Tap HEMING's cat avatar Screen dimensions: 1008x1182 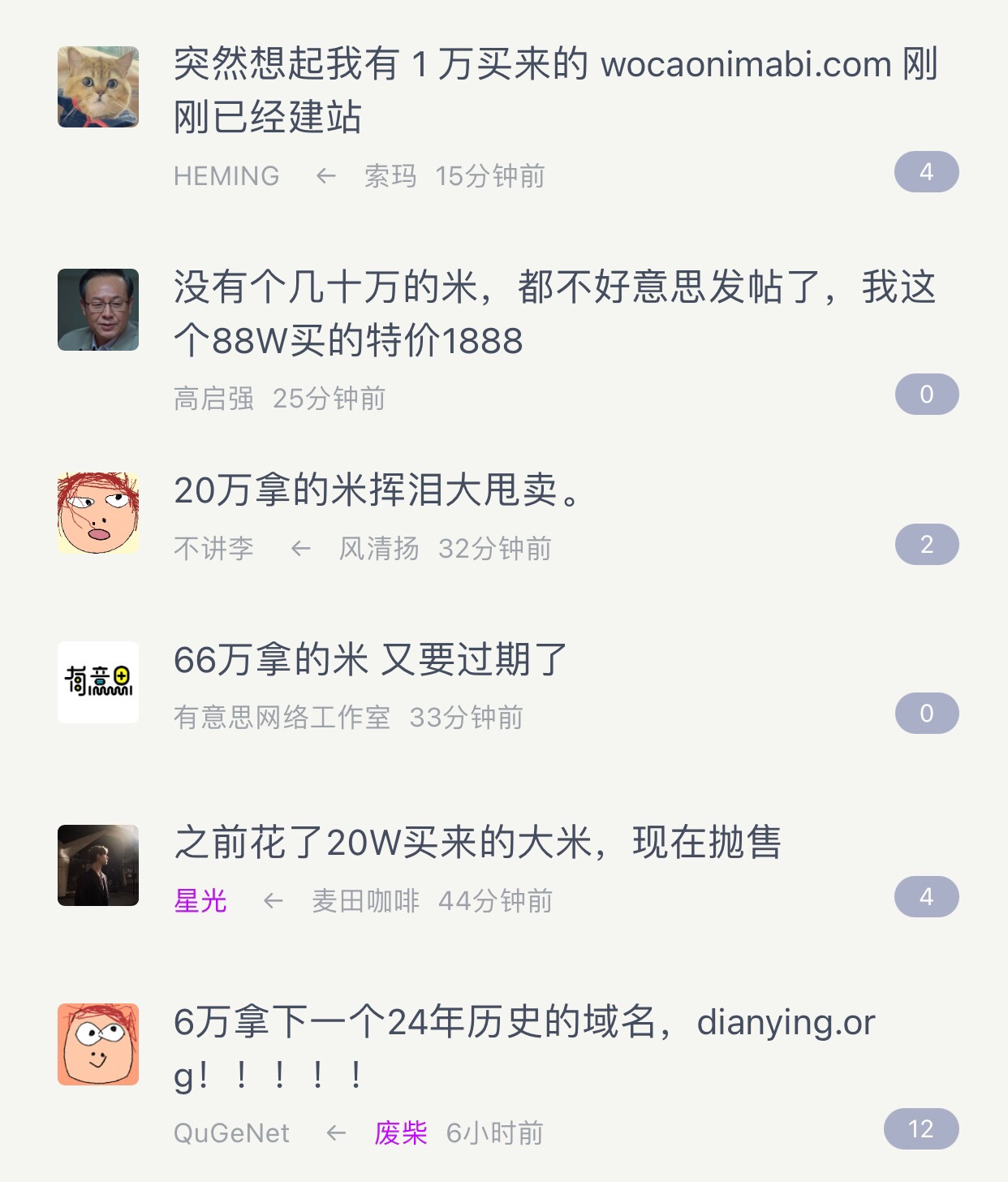[98, 87]
